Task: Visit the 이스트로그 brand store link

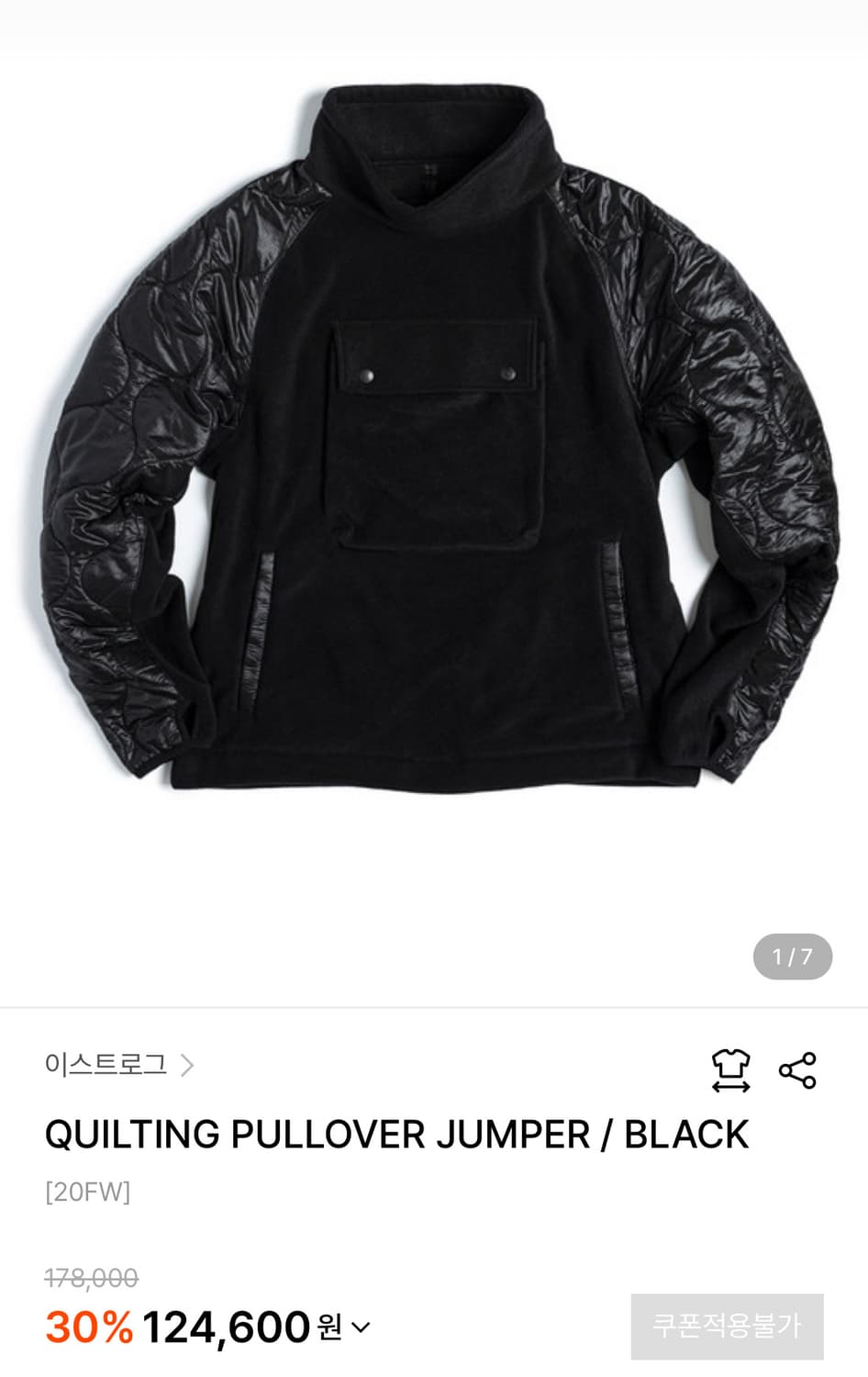Action: coord(106,1065)
